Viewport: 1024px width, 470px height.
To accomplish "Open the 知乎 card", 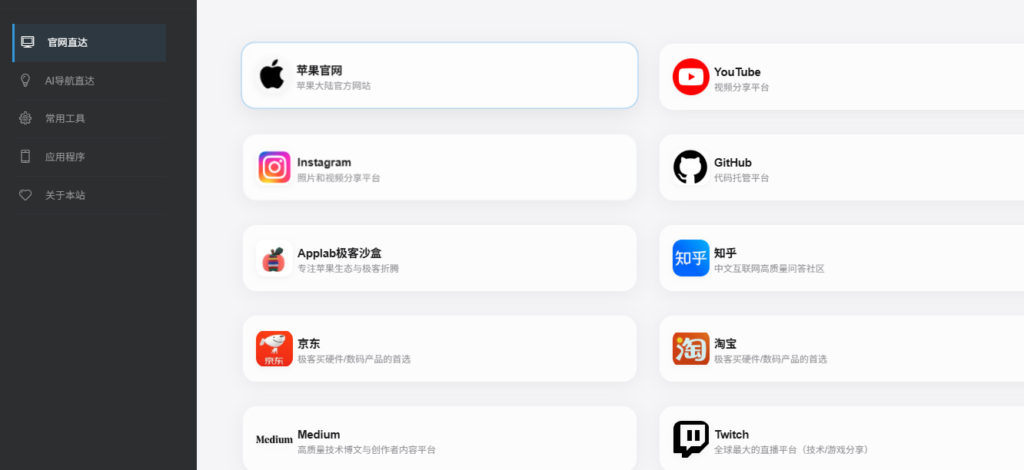I will (840, 258).
